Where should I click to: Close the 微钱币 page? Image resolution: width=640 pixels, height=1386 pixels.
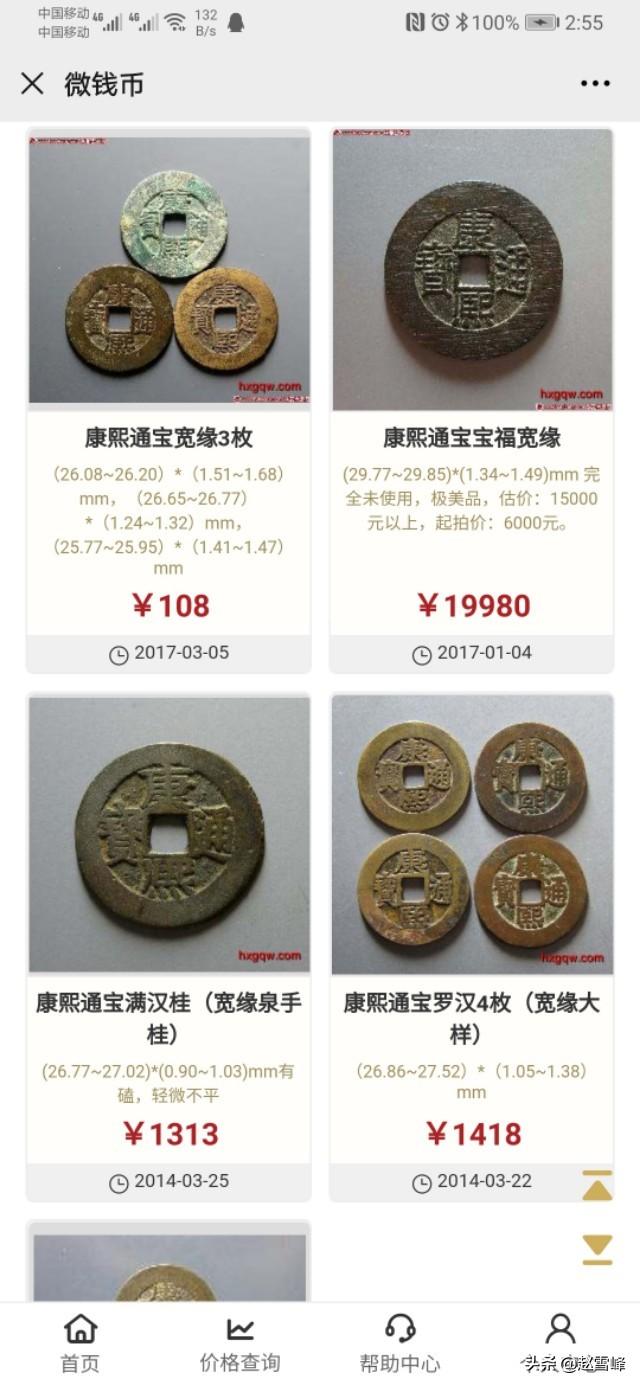coord(32,84)
